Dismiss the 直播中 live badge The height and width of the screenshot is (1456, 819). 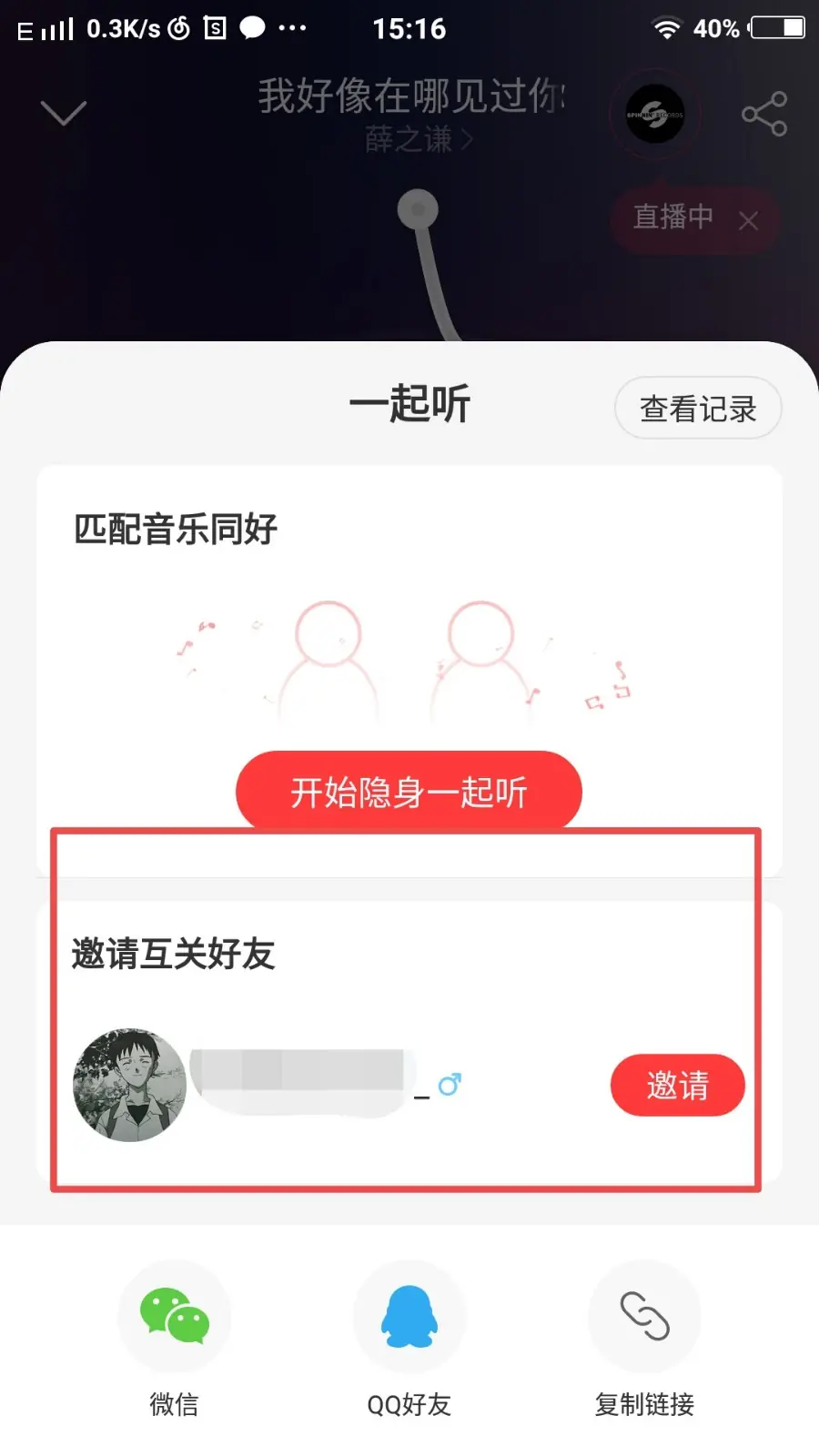[x=749, y=220]
